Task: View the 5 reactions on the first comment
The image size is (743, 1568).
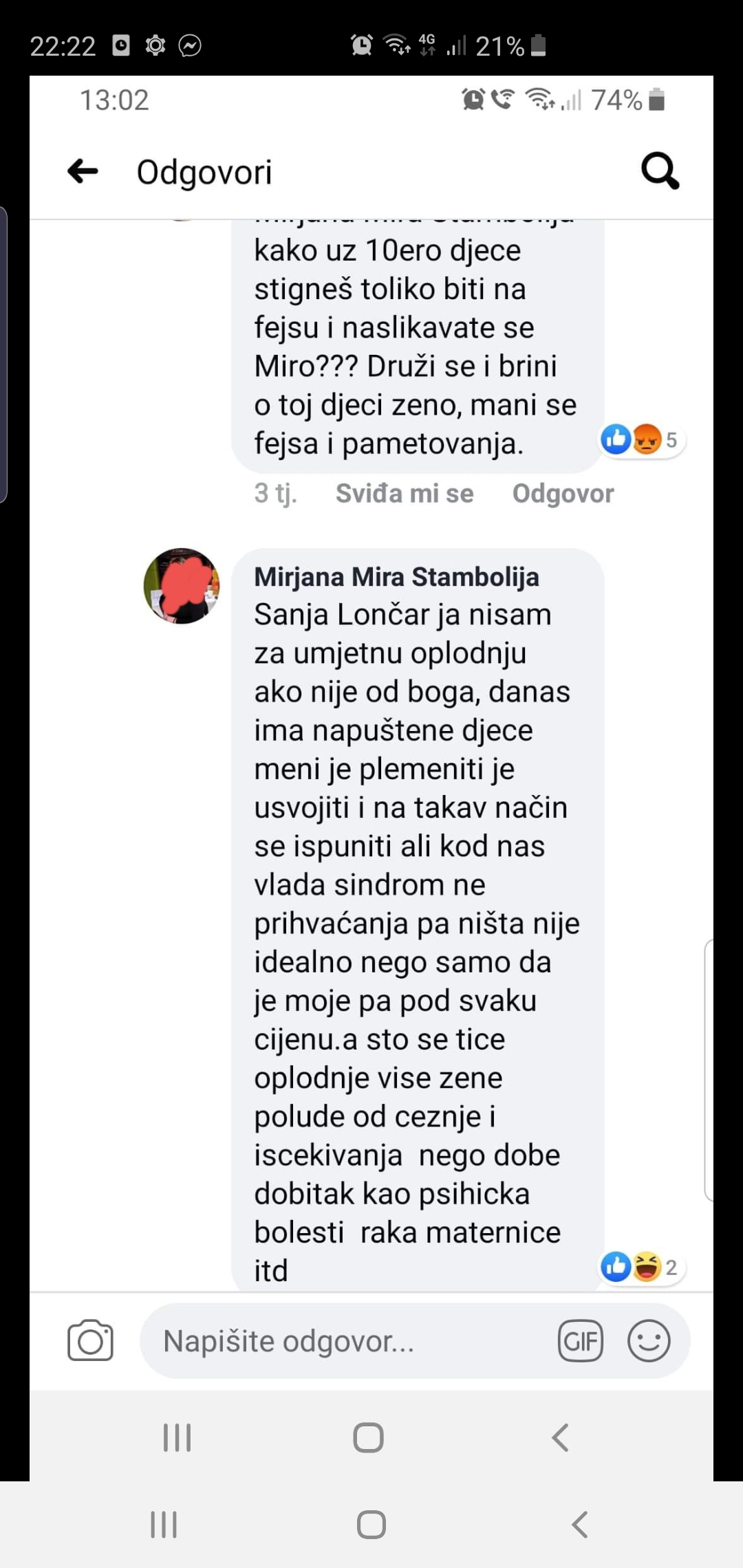Action: [640, 439]
